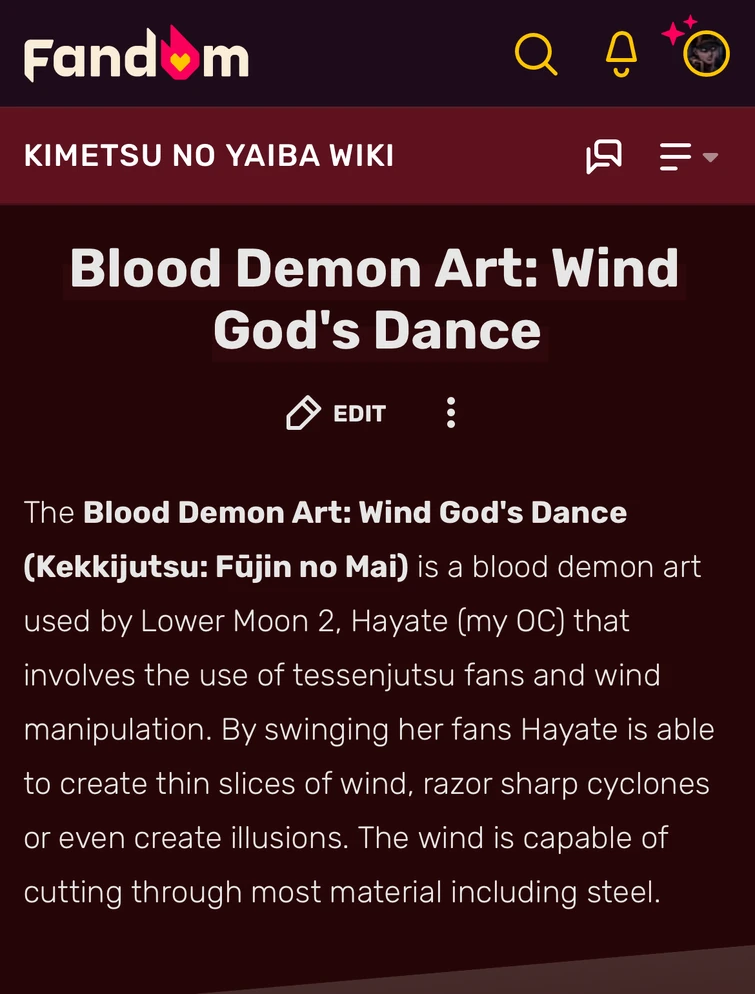The image size is (755, 994).
Task: Open the wiki Discussions speech bubble icon
Action: tap(604, 156)
